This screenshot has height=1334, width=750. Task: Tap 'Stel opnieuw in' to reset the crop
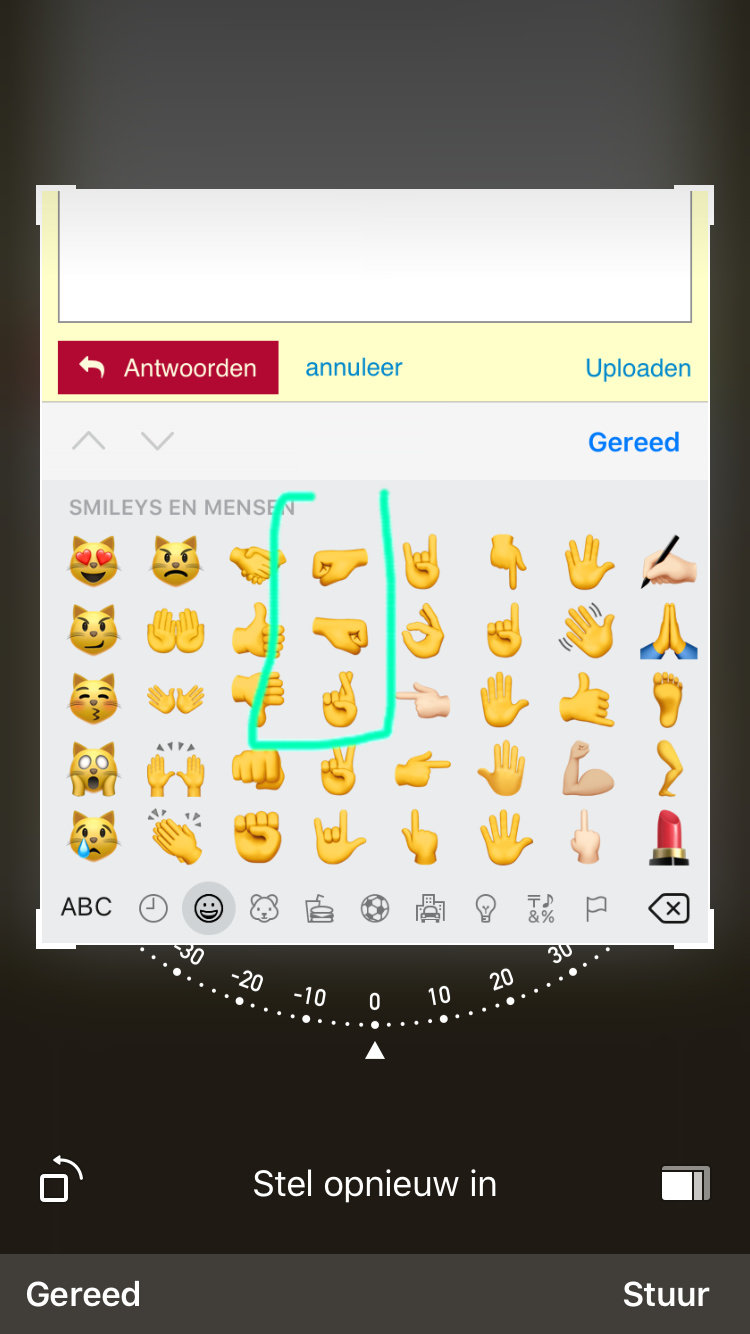tap(374, 1184)
